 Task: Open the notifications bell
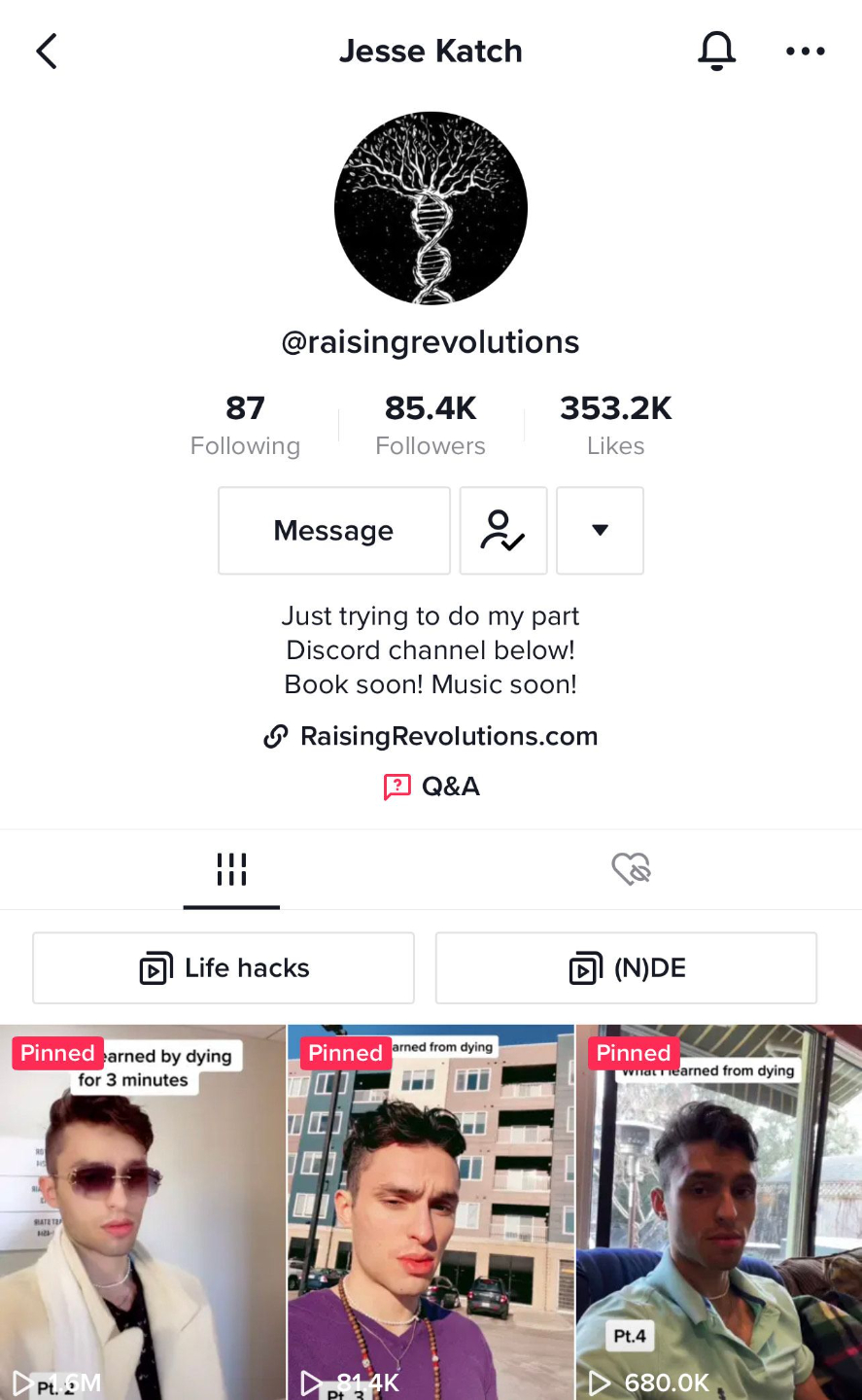tap(717, 51)
